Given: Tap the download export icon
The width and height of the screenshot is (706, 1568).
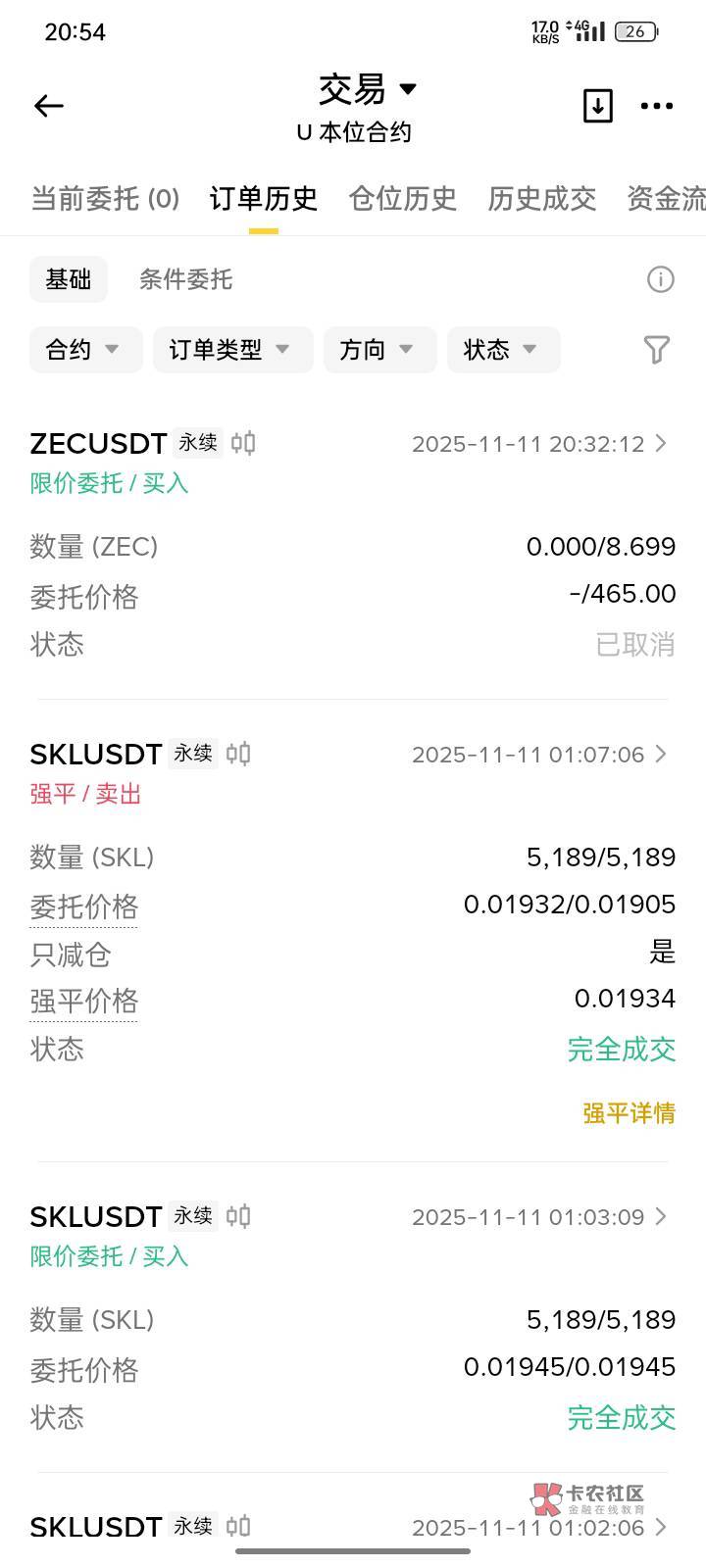Looking at the screenshot, I should coord(597,106).
